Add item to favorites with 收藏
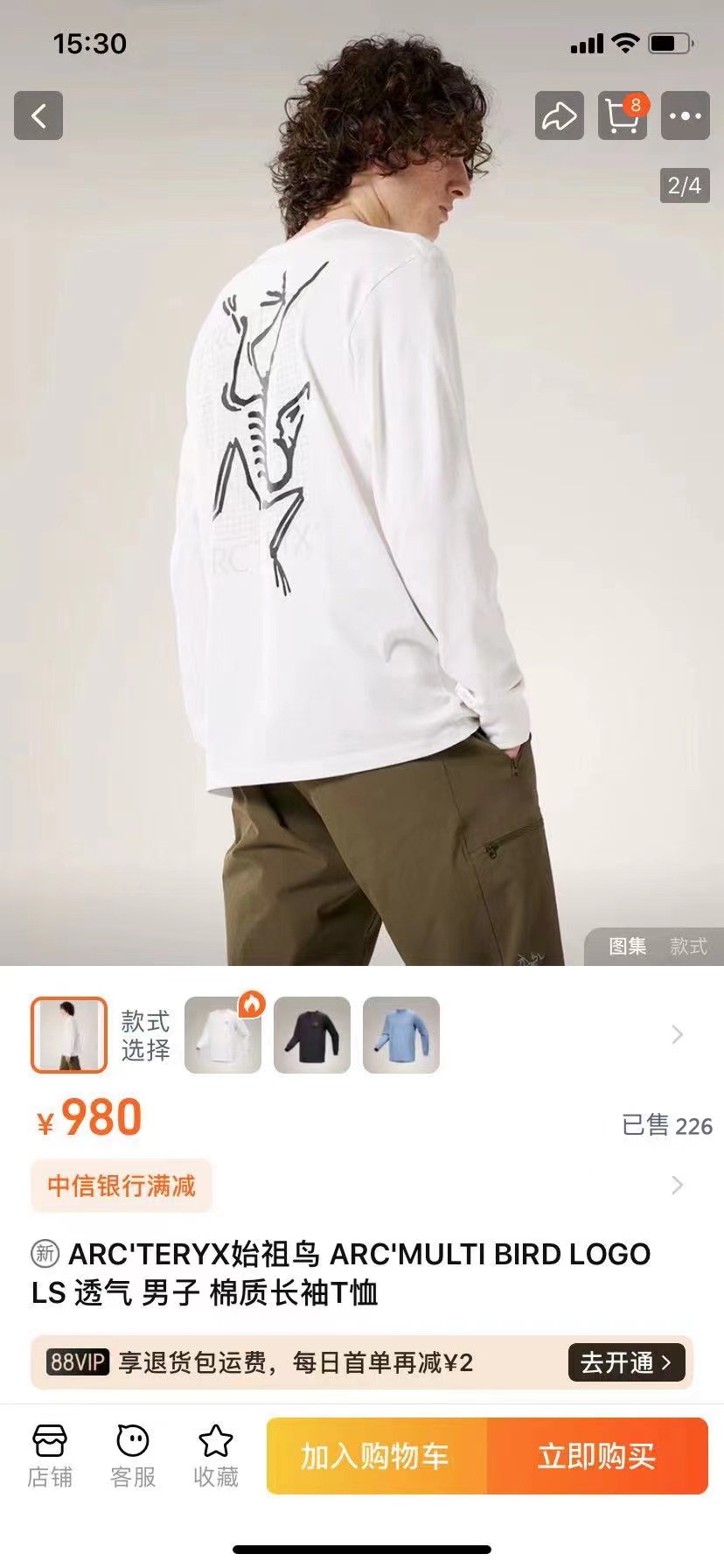This screenshot has width=724, height=1568. (x=216, y=1457)
